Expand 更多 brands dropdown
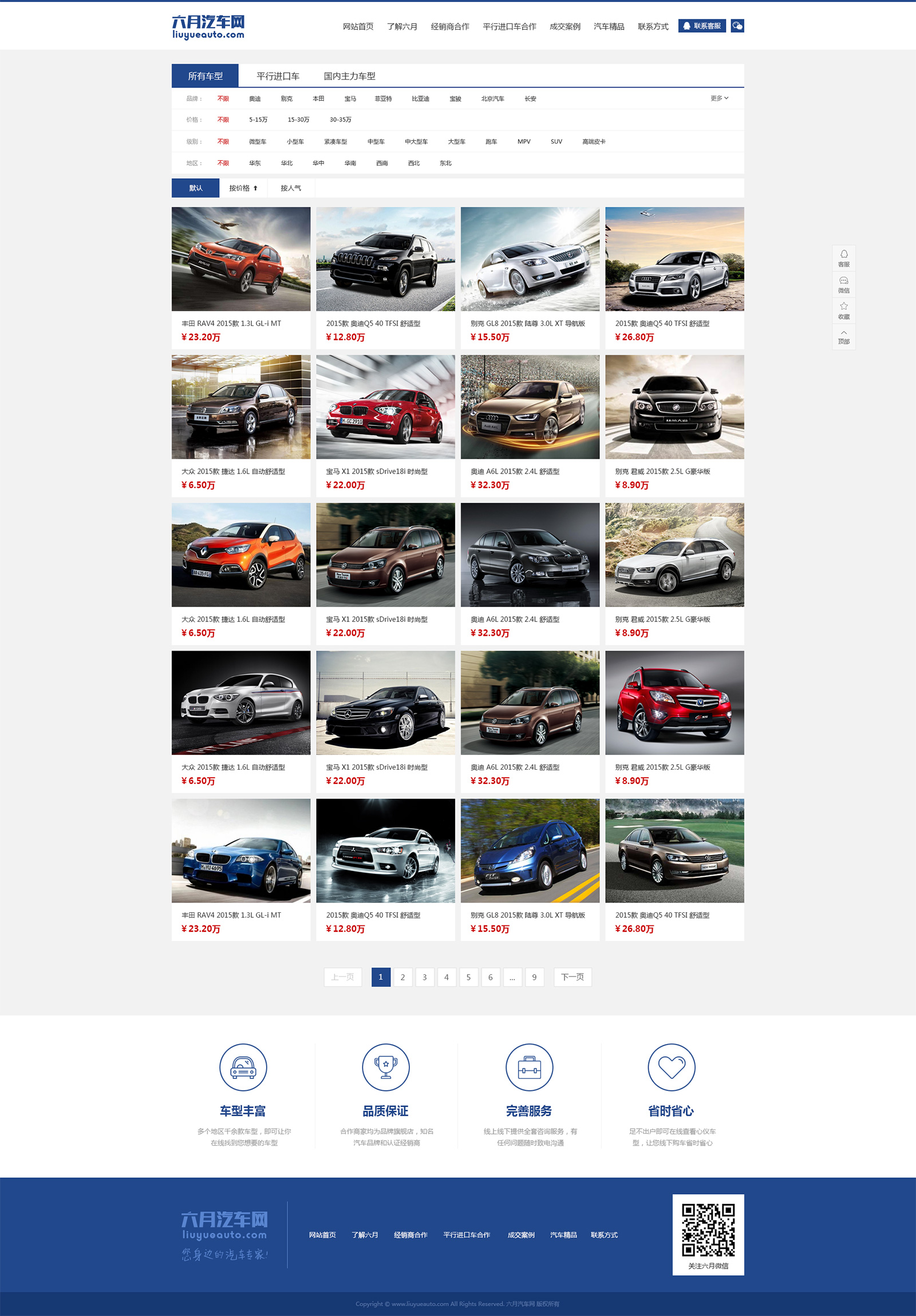 719,98
